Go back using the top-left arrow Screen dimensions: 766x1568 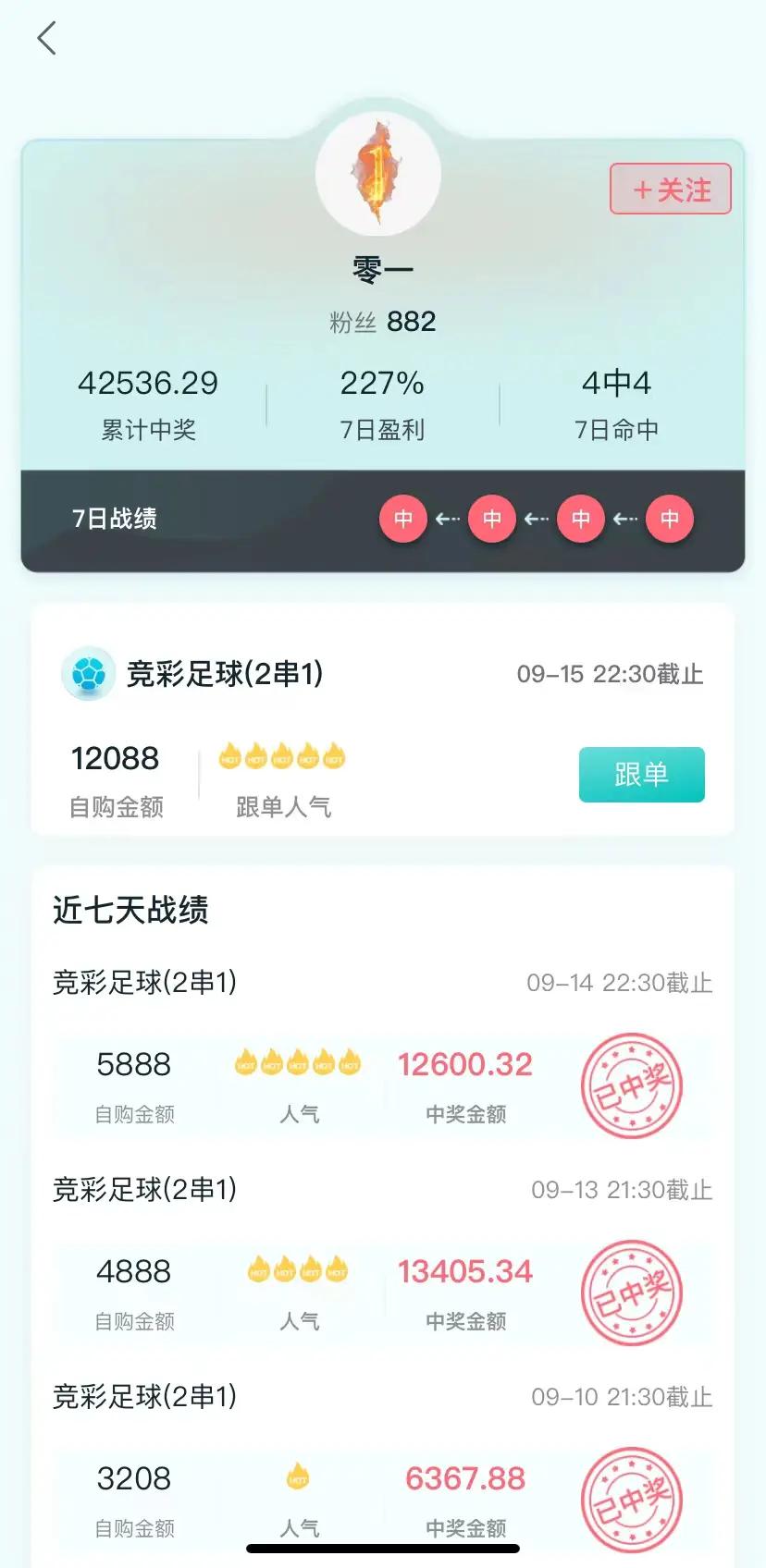pos(47,39)
